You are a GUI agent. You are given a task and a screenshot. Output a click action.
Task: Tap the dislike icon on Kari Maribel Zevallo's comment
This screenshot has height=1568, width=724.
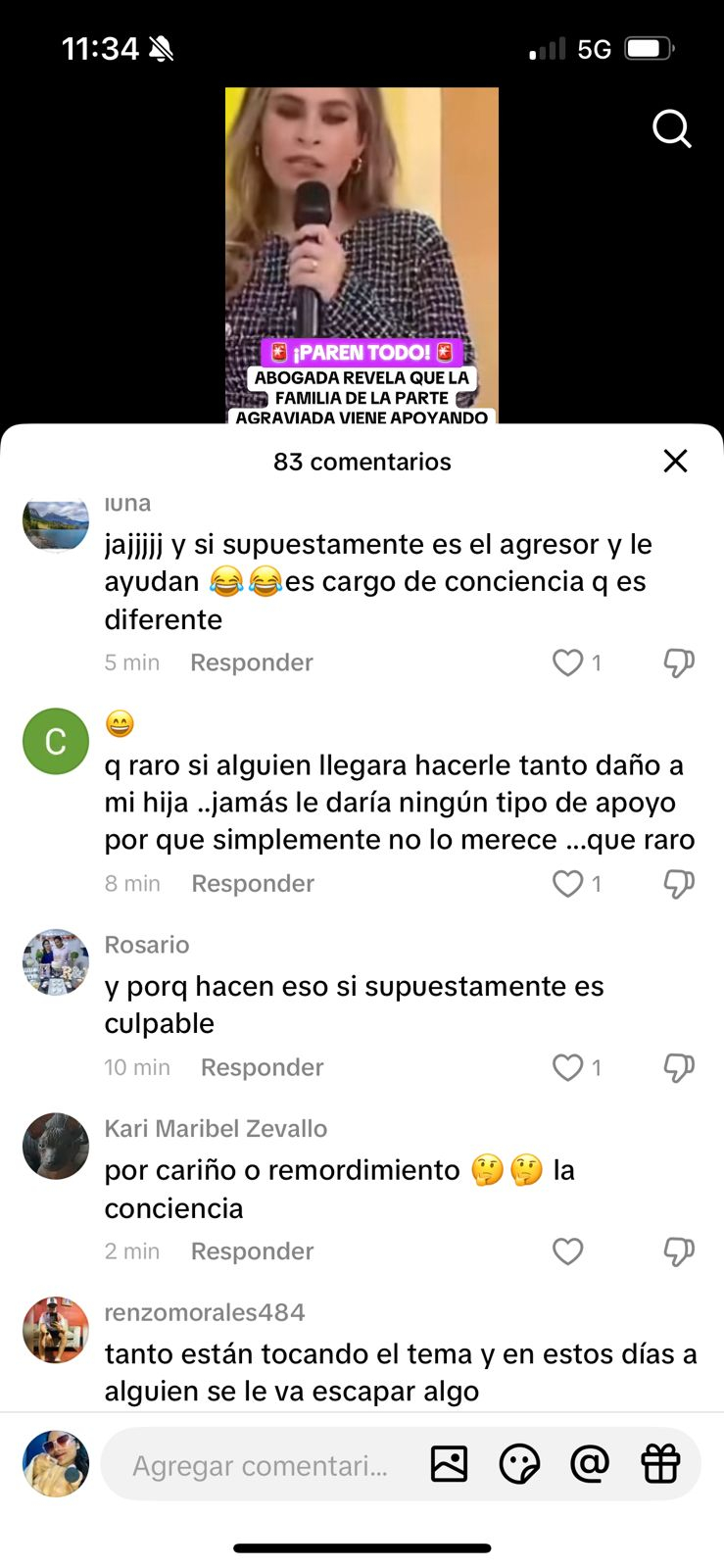pyautogui.click(x=678, y=1251)
